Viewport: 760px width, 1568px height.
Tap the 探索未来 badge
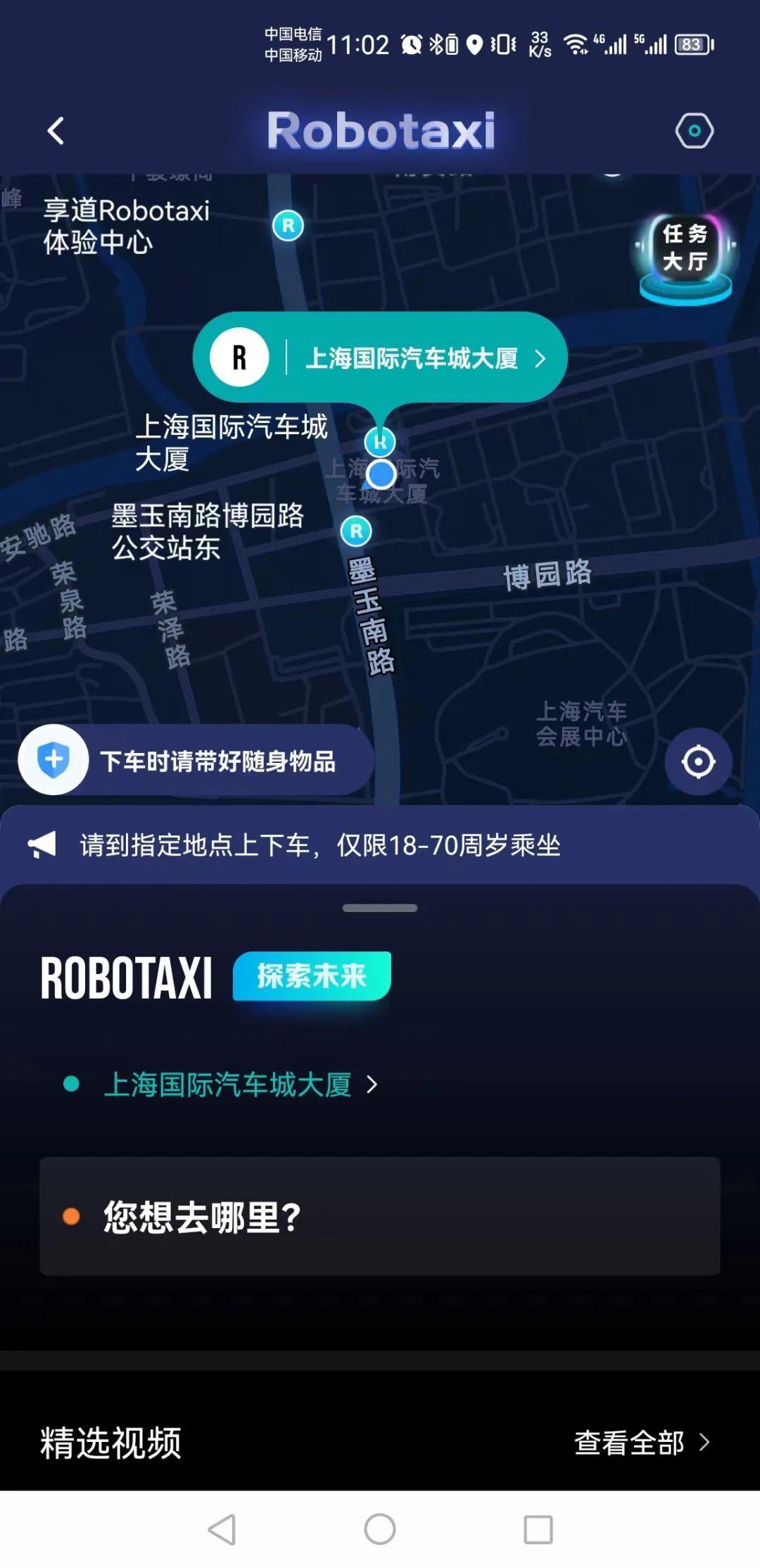[x=312, y=976]
